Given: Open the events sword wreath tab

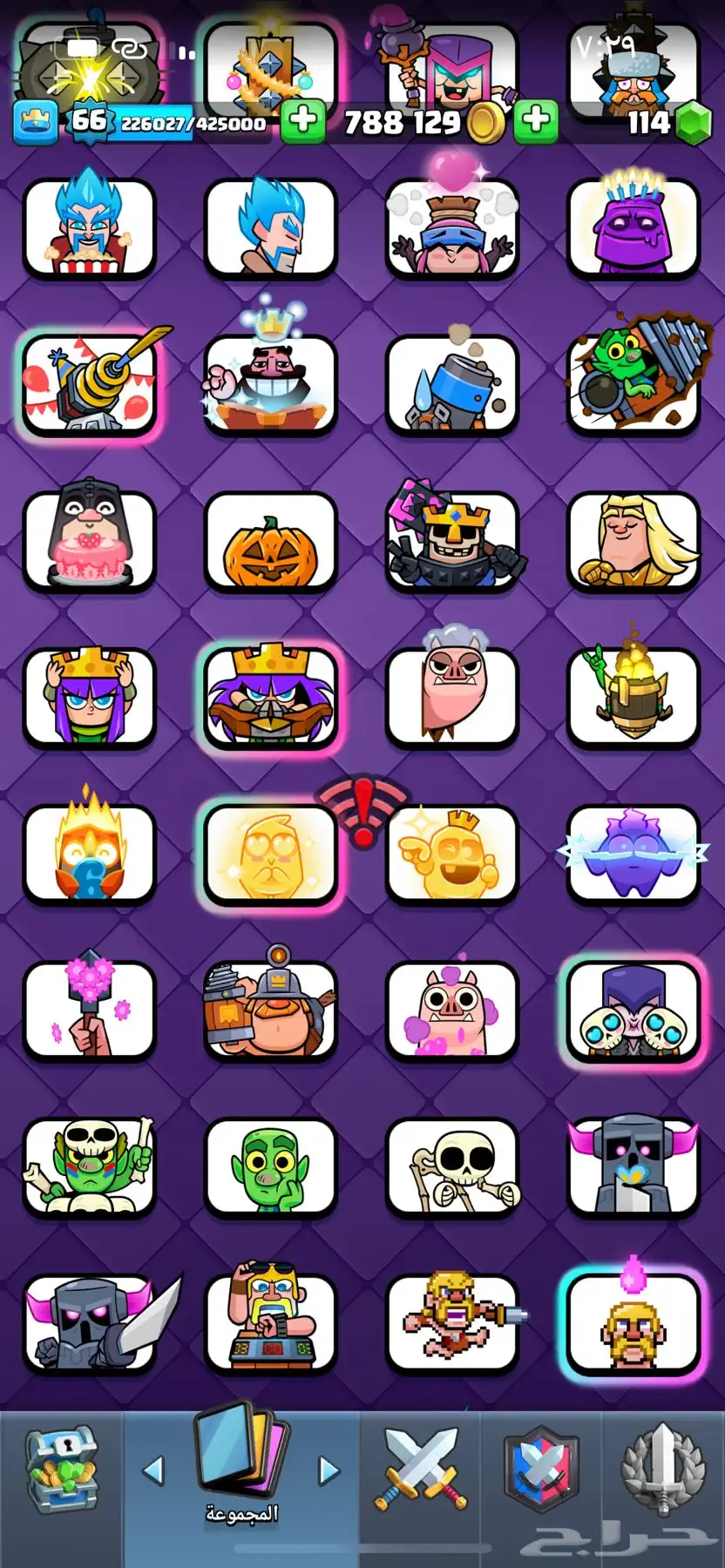Looking at the screenshot, I should [x=662, y=1470].
